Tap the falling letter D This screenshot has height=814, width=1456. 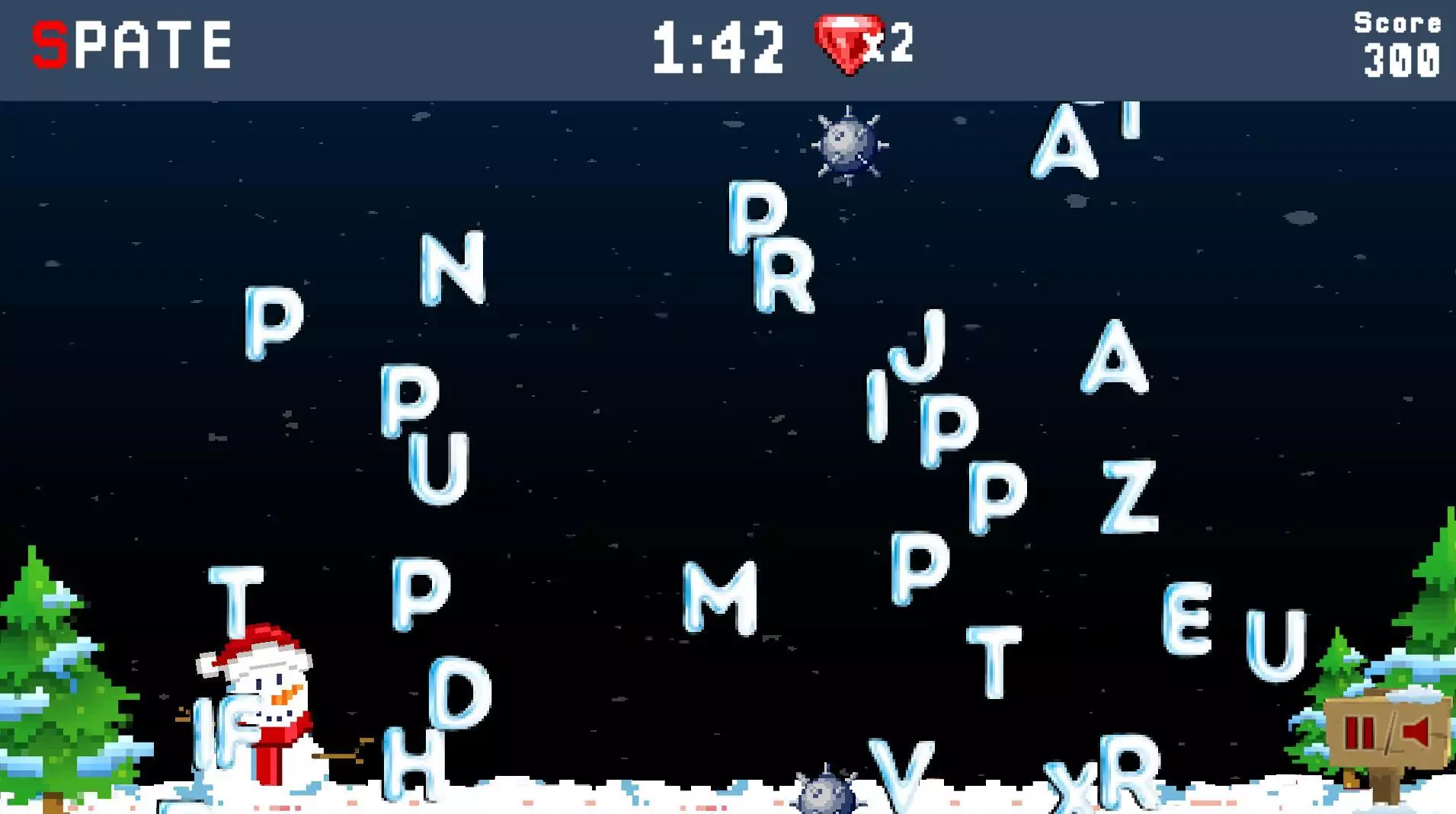[459, 693]
